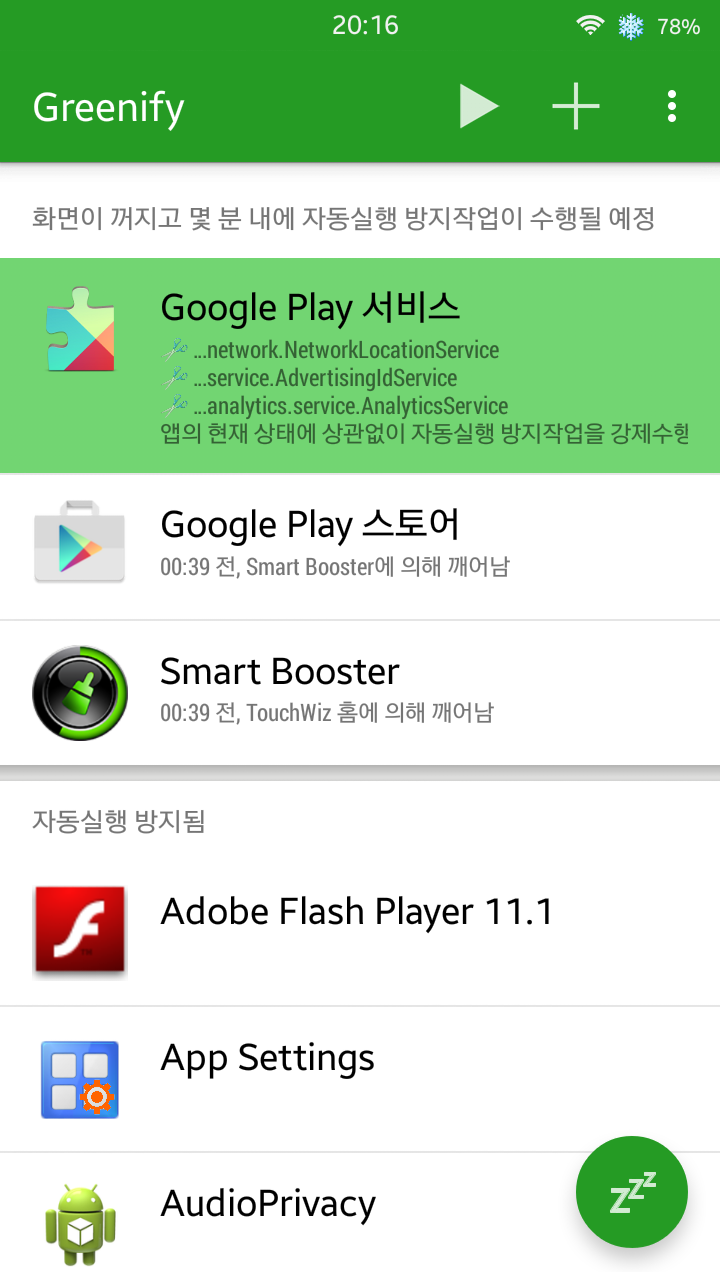This screenshot has width=720, height=1280.
Task: Tap the play icon in the toolbar
Action: point(479,107)
